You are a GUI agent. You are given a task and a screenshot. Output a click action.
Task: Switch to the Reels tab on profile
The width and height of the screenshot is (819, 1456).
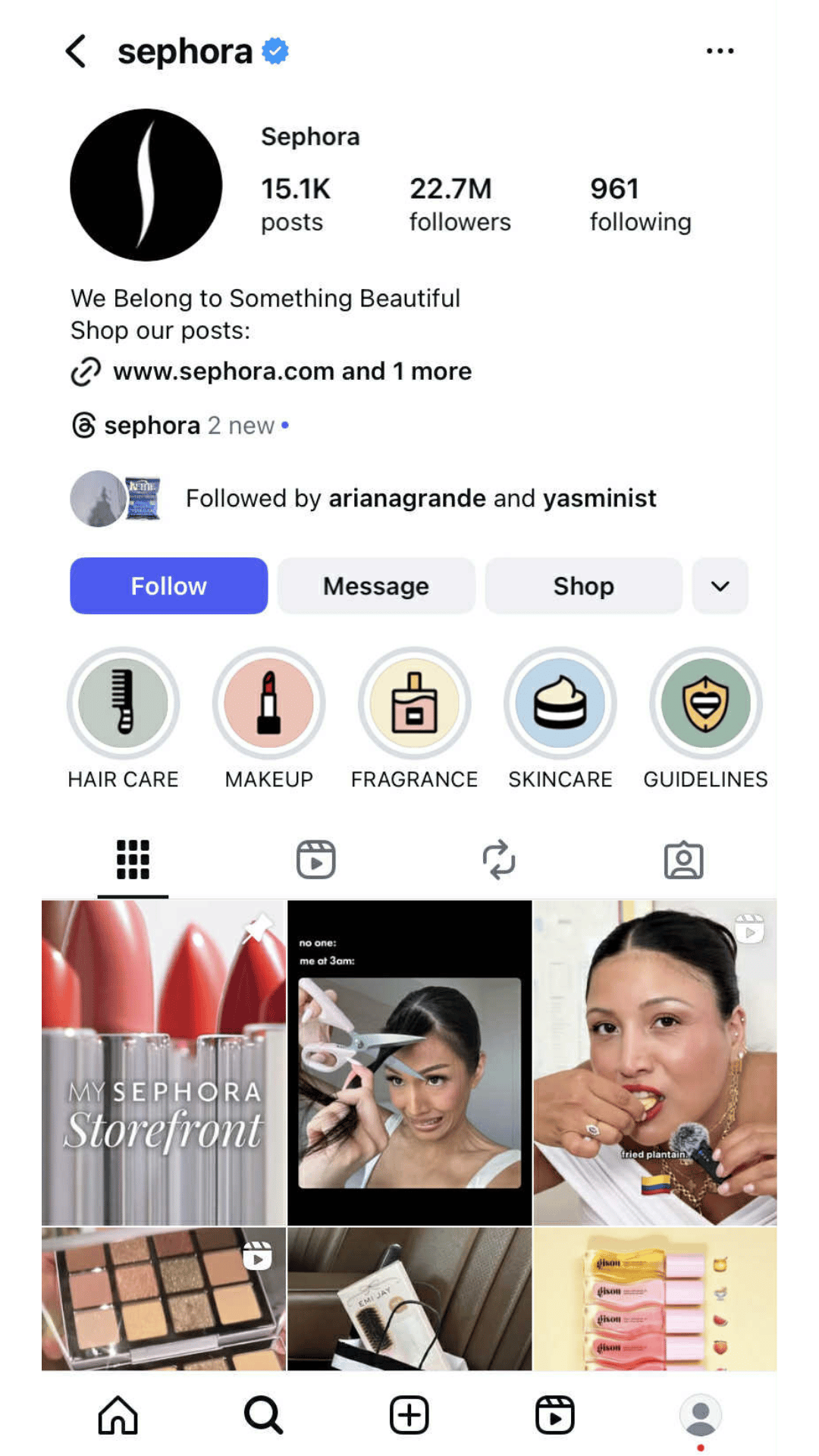click(315, 860)
